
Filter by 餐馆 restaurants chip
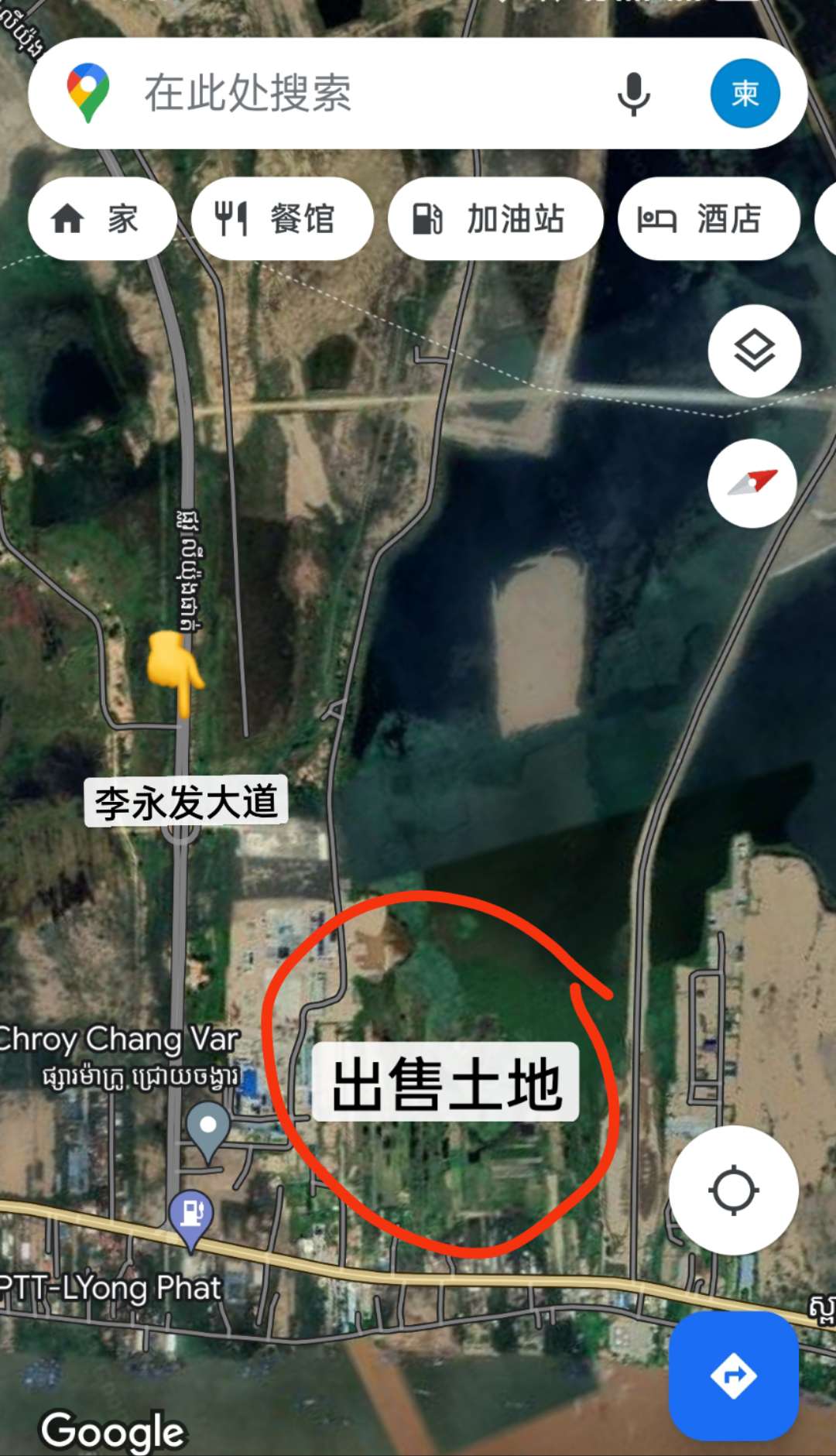pos(282,219)
